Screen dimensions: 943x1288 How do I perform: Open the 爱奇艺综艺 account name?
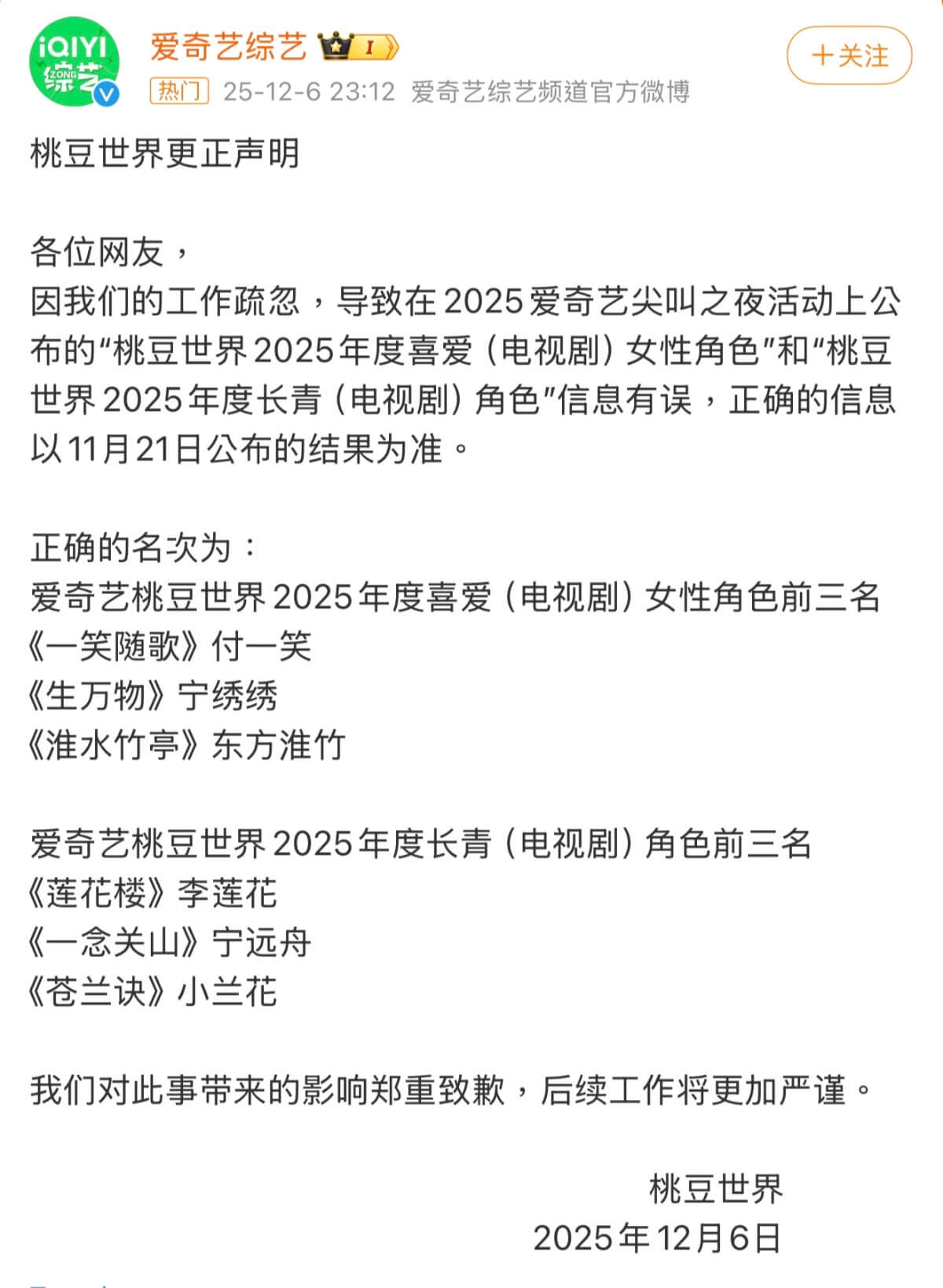click(228, 47)
